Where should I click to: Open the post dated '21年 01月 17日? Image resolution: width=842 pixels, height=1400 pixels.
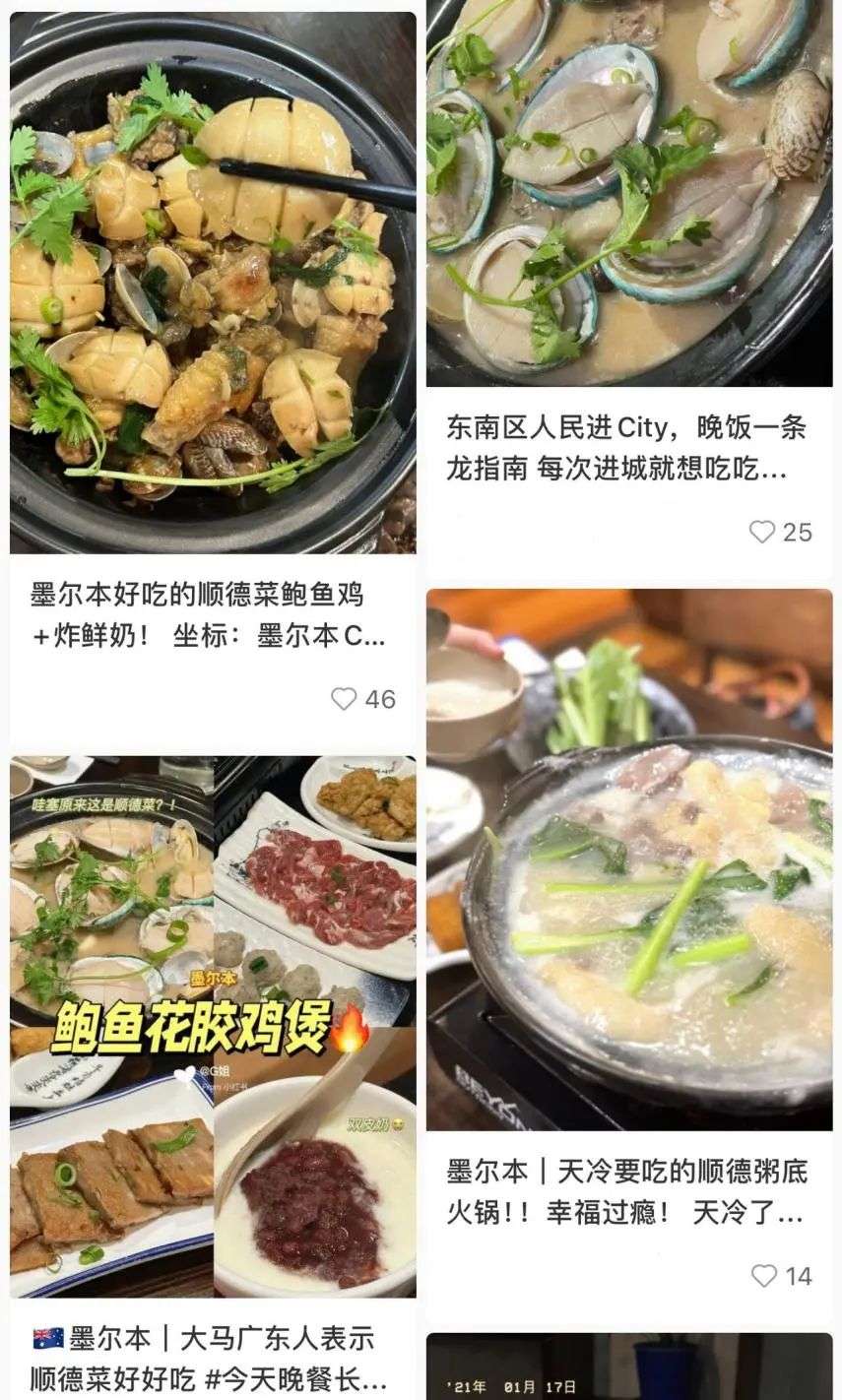tap(629, 1367)
